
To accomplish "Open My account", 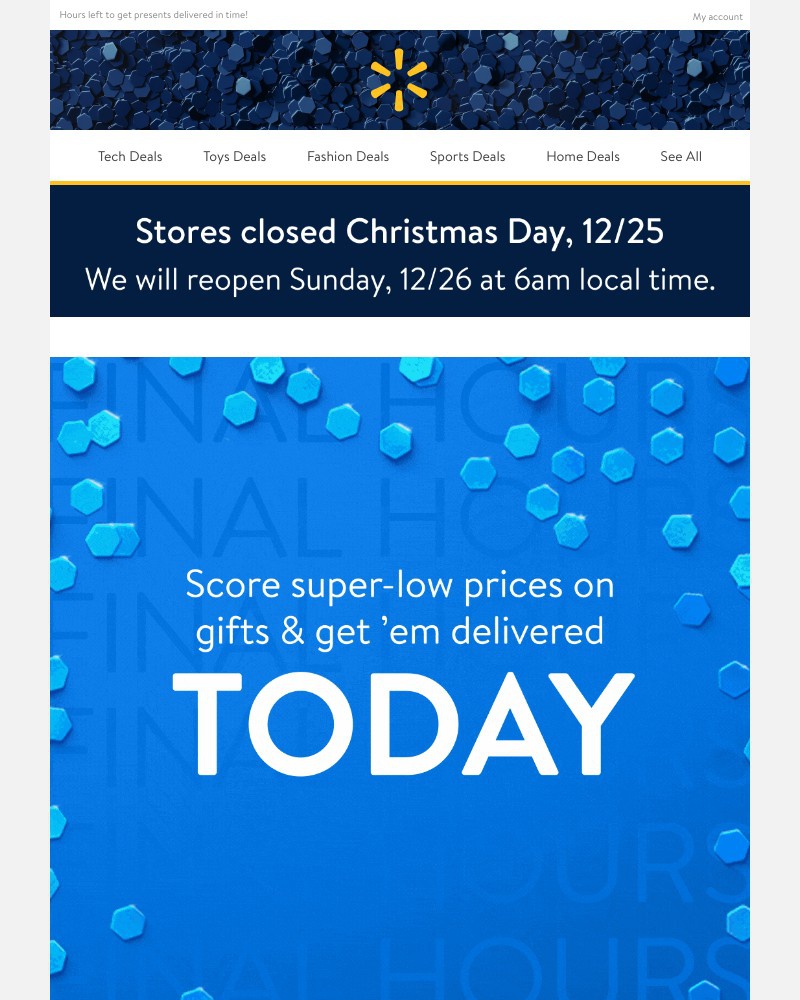I will point(718,16).
